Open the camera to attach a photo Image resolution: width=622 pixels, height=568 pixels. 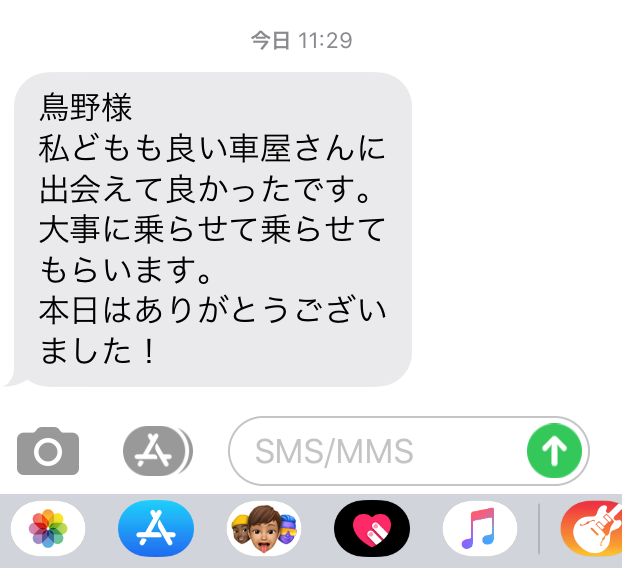(x=48, y=450)
